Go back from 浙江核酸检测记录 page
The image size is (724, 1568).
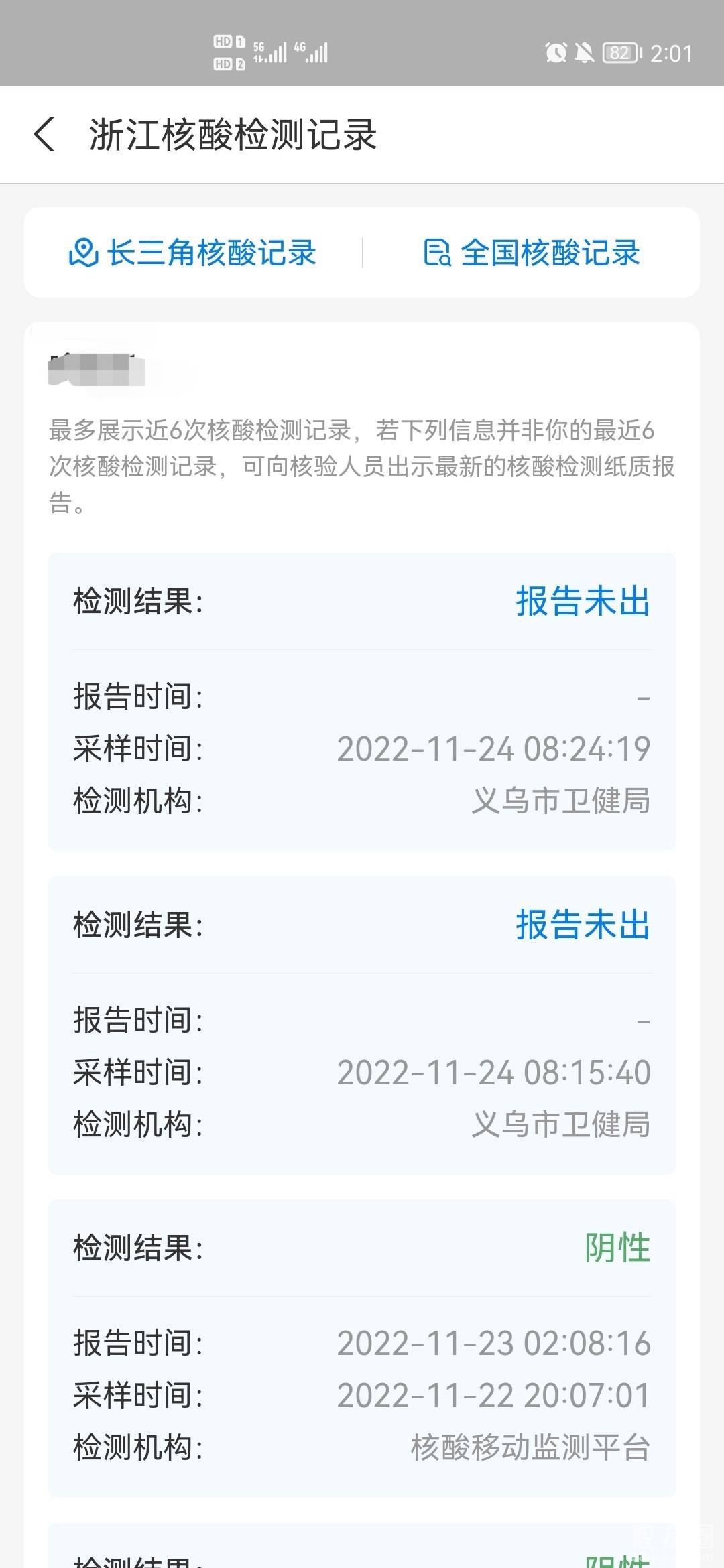tap(44, 135)
